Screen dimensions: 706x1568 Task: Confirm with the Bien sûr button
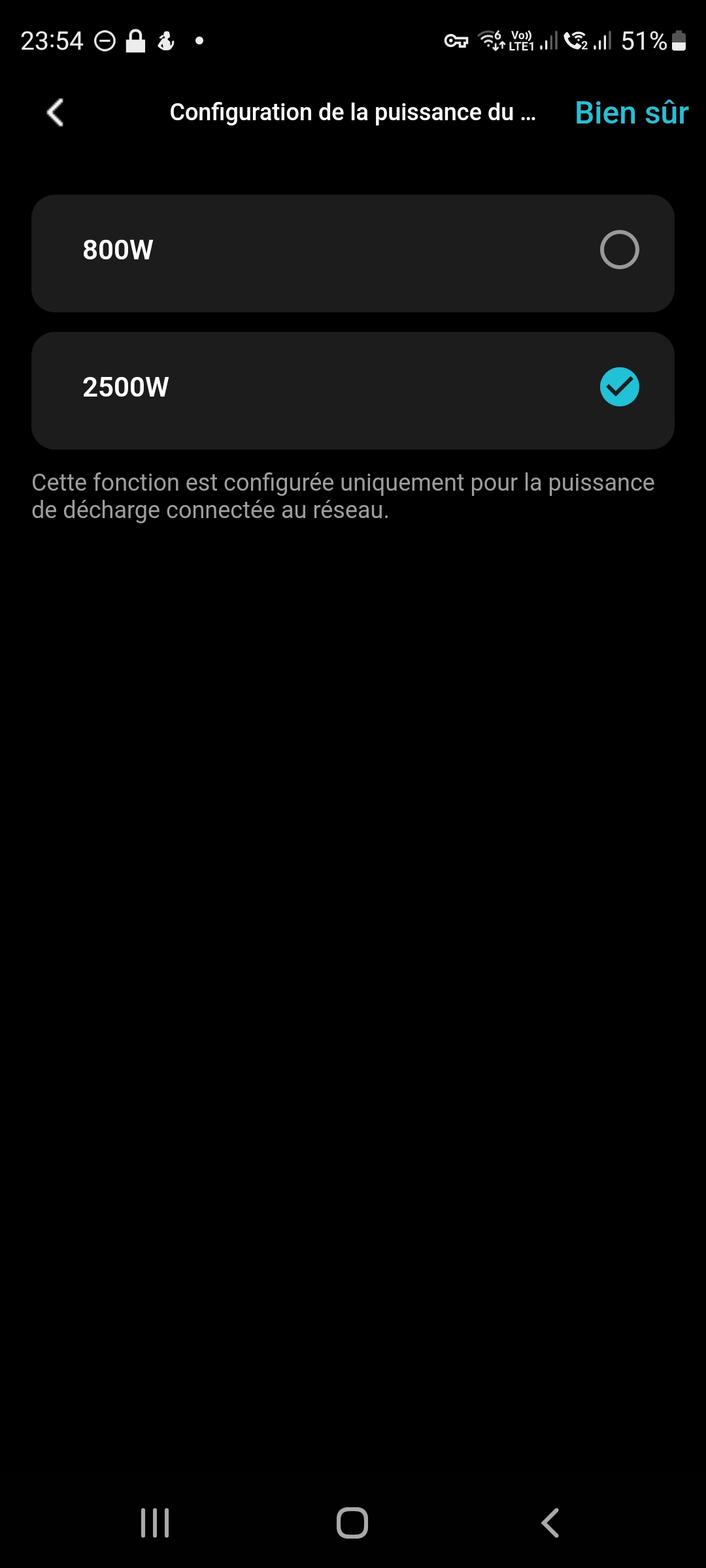coord(631,113)
